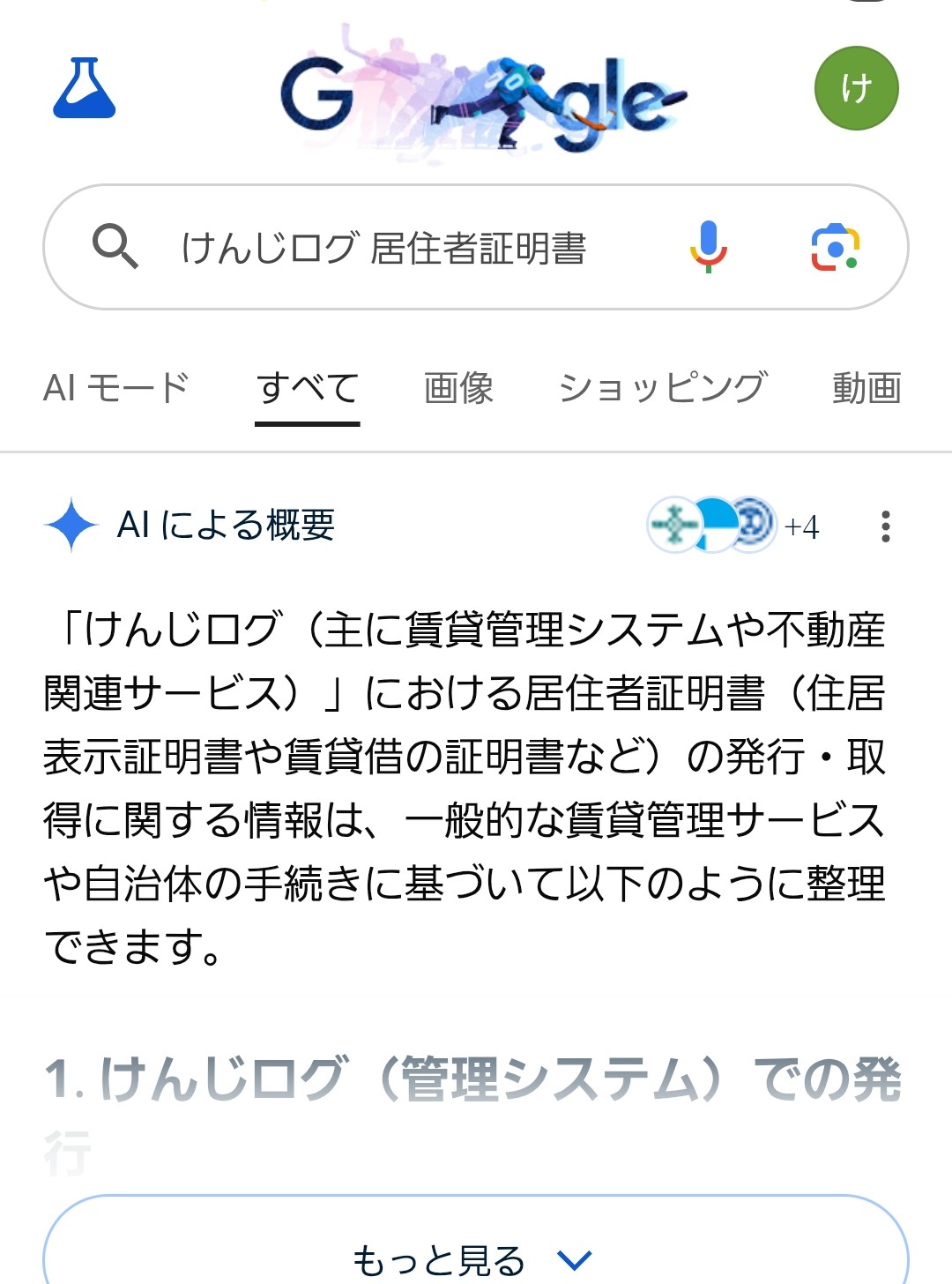Select the すべて tab

click(x=308, y=388)
